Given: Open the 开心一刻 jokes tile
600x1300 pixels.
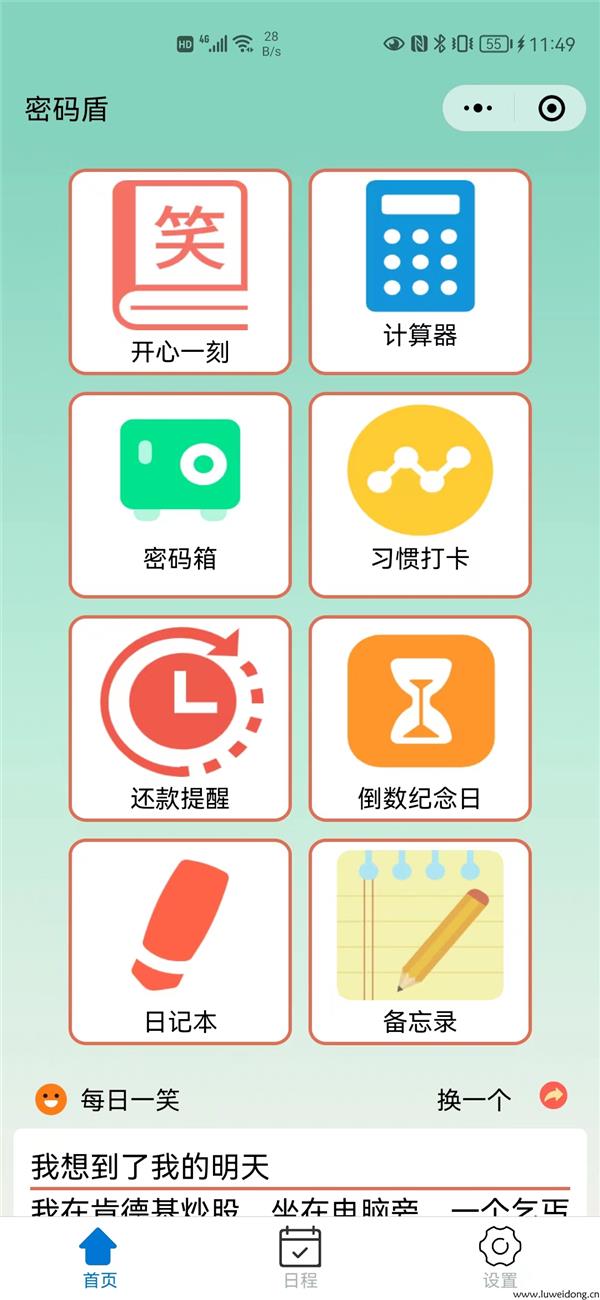Looking at the screenshot, I should [180, 272].
